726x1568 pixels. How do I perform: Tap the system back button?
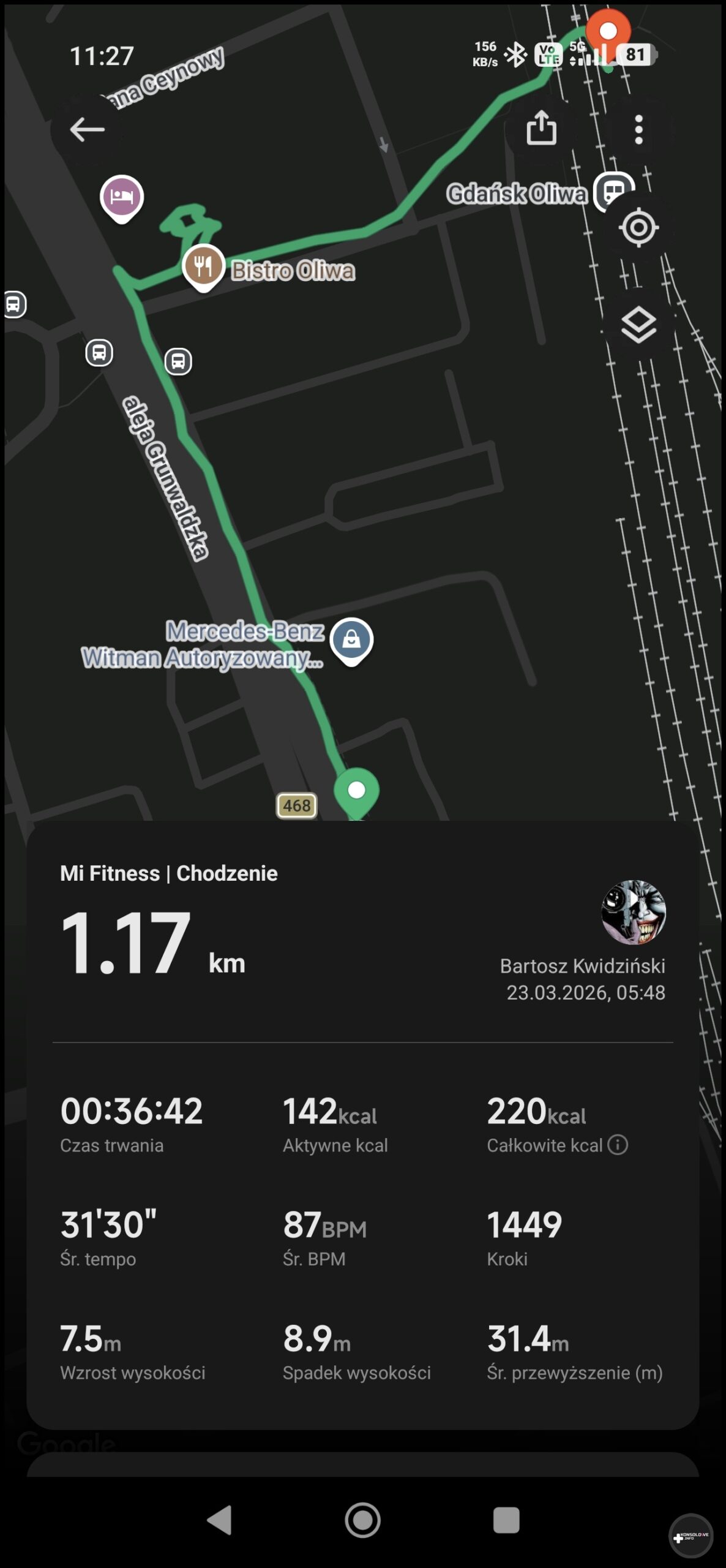pos(220,1520)
